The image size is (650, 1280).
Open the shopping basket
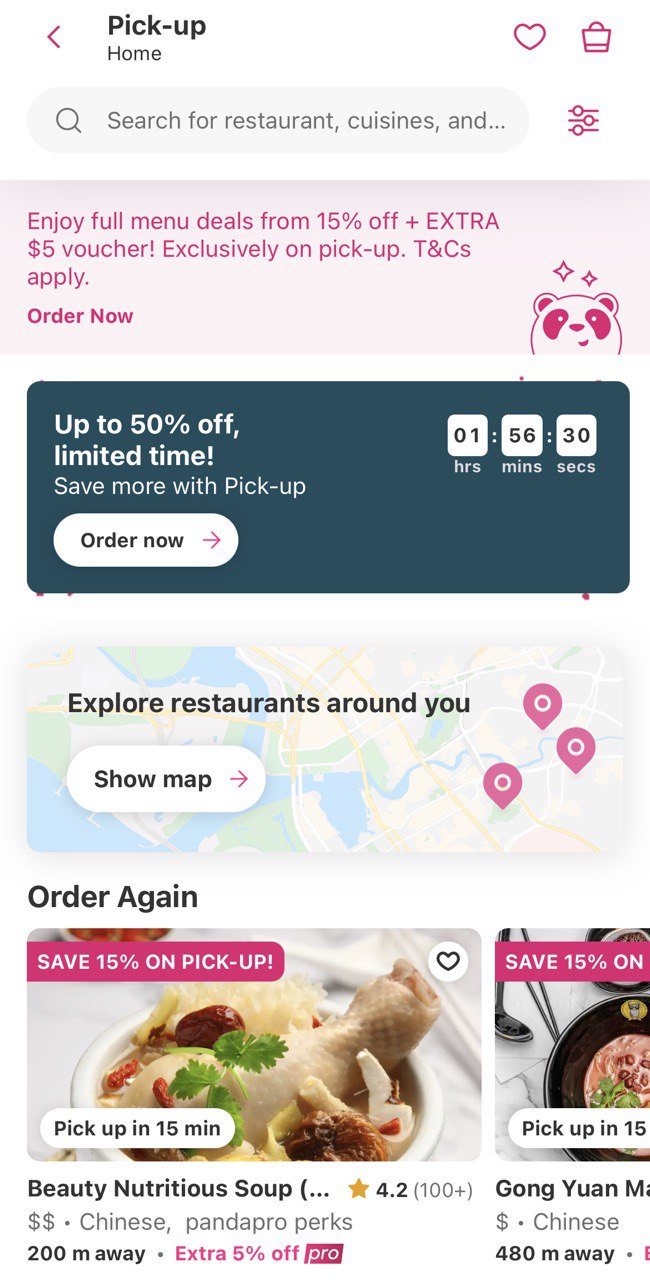pyautogui.click(x=596, y=37)
